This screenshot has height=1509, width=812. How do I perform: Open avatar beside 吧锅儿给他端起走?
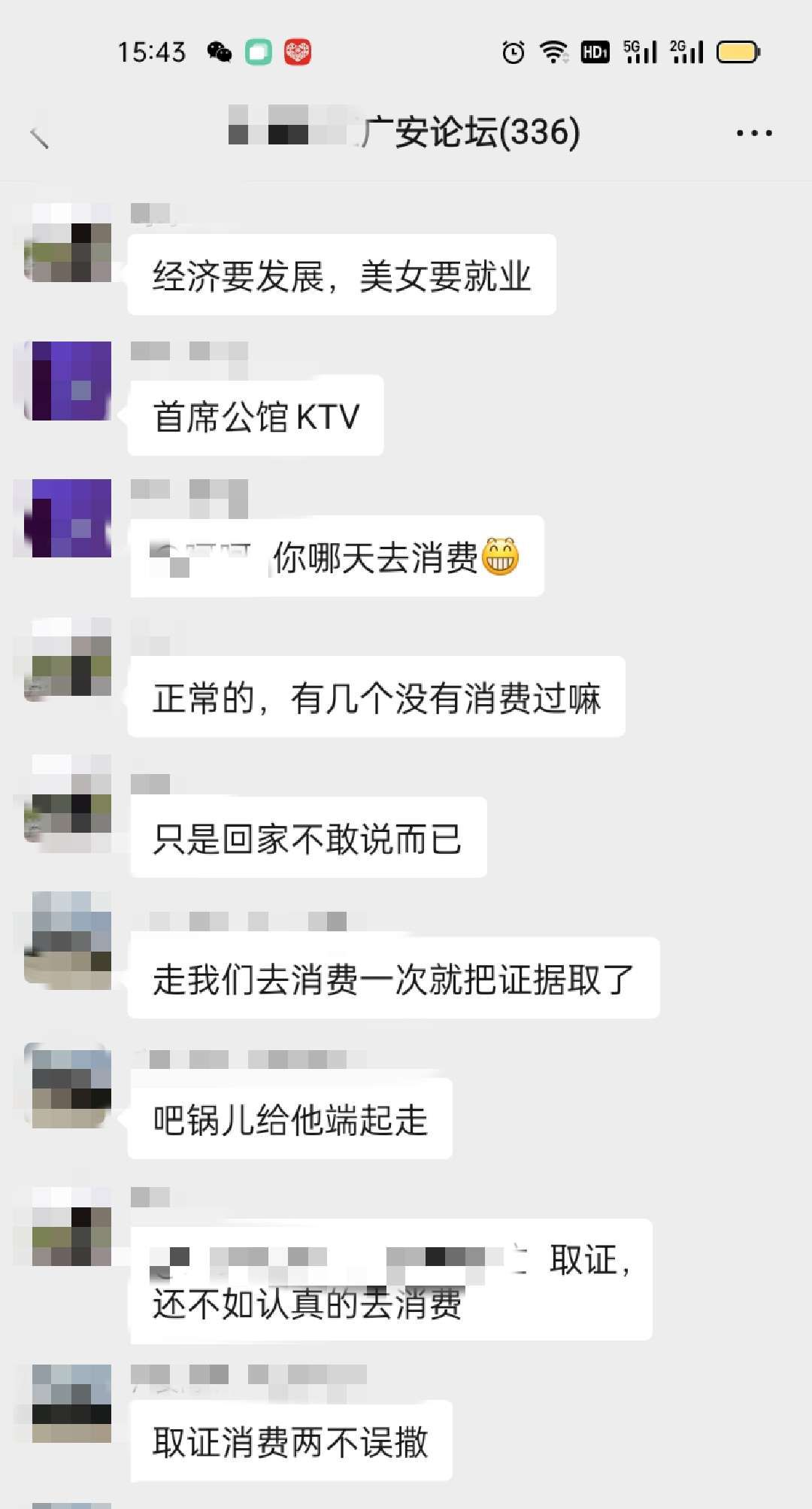[68, 1085]
